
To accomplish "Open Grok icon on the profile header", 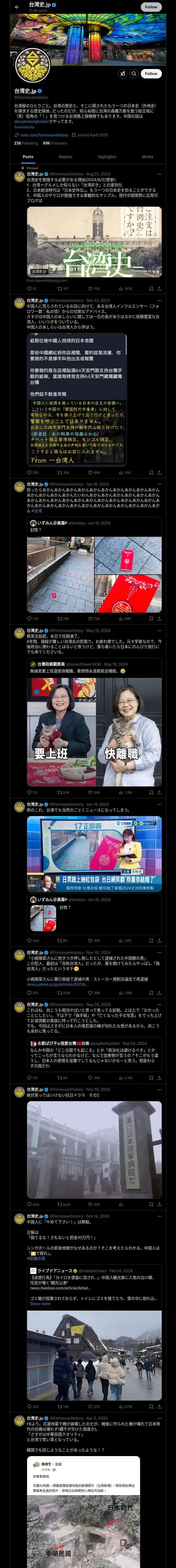I will click(x=122, y=74).
